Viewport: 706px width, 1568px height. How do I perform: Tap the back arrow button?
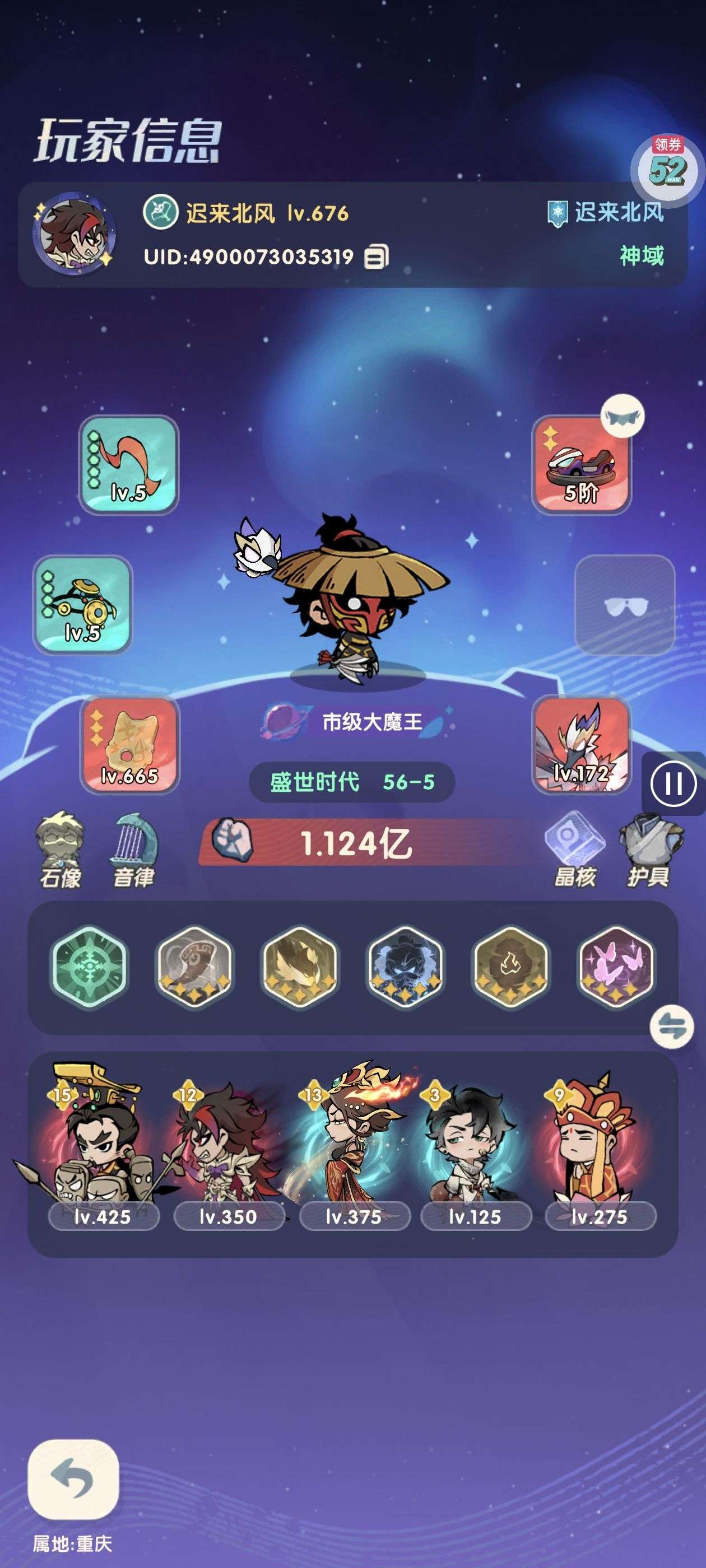point(73,1478)
